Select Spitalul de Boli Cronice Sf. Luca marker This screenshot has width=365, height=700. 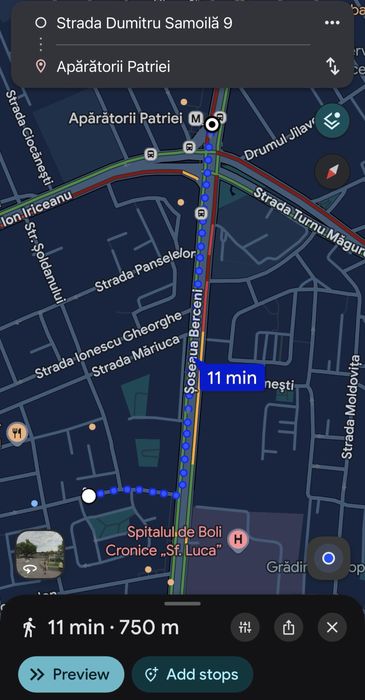(238, 539)
